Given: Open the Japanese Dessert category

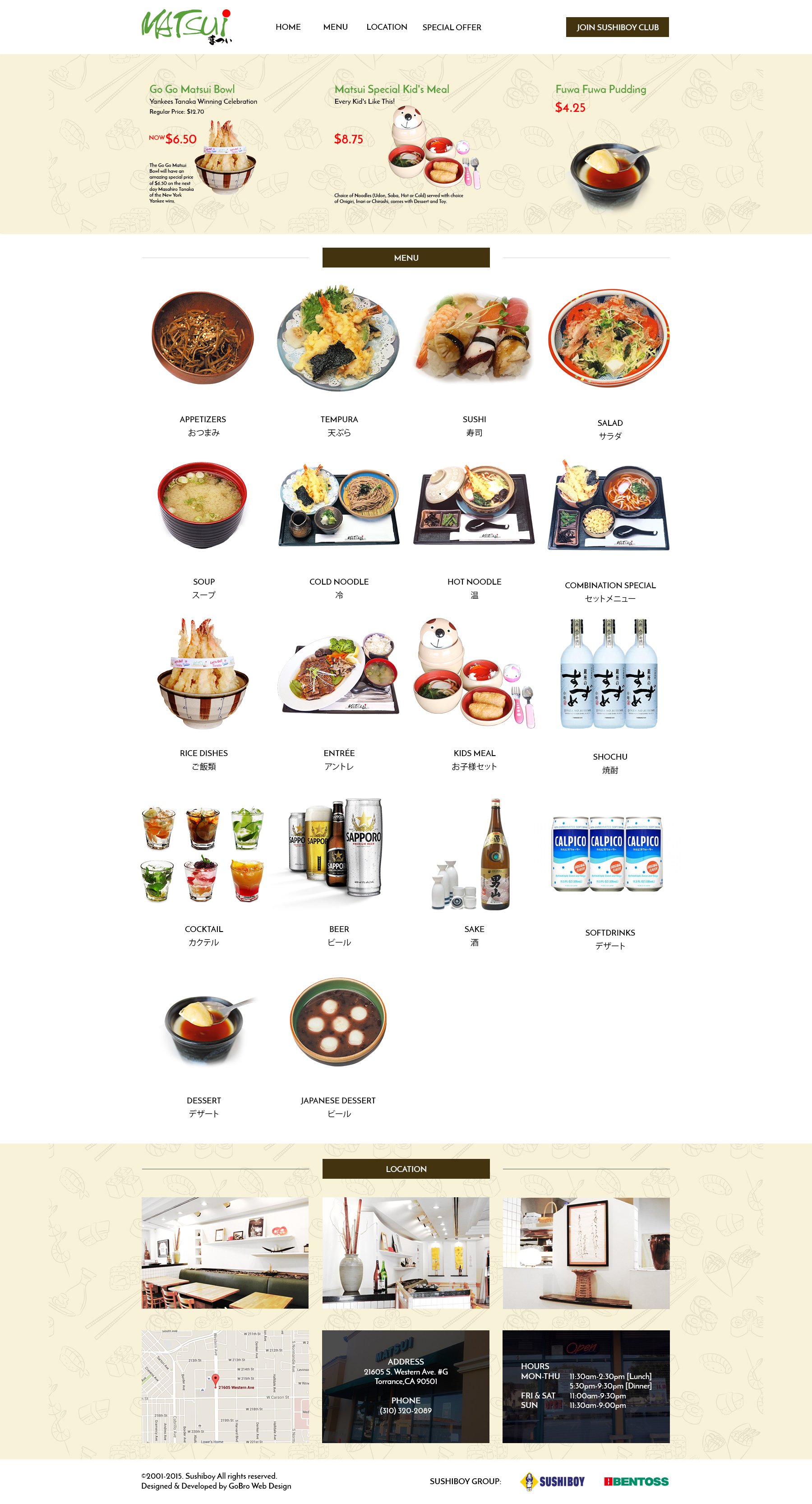Looking at the screenshot, I should 339,1022.
